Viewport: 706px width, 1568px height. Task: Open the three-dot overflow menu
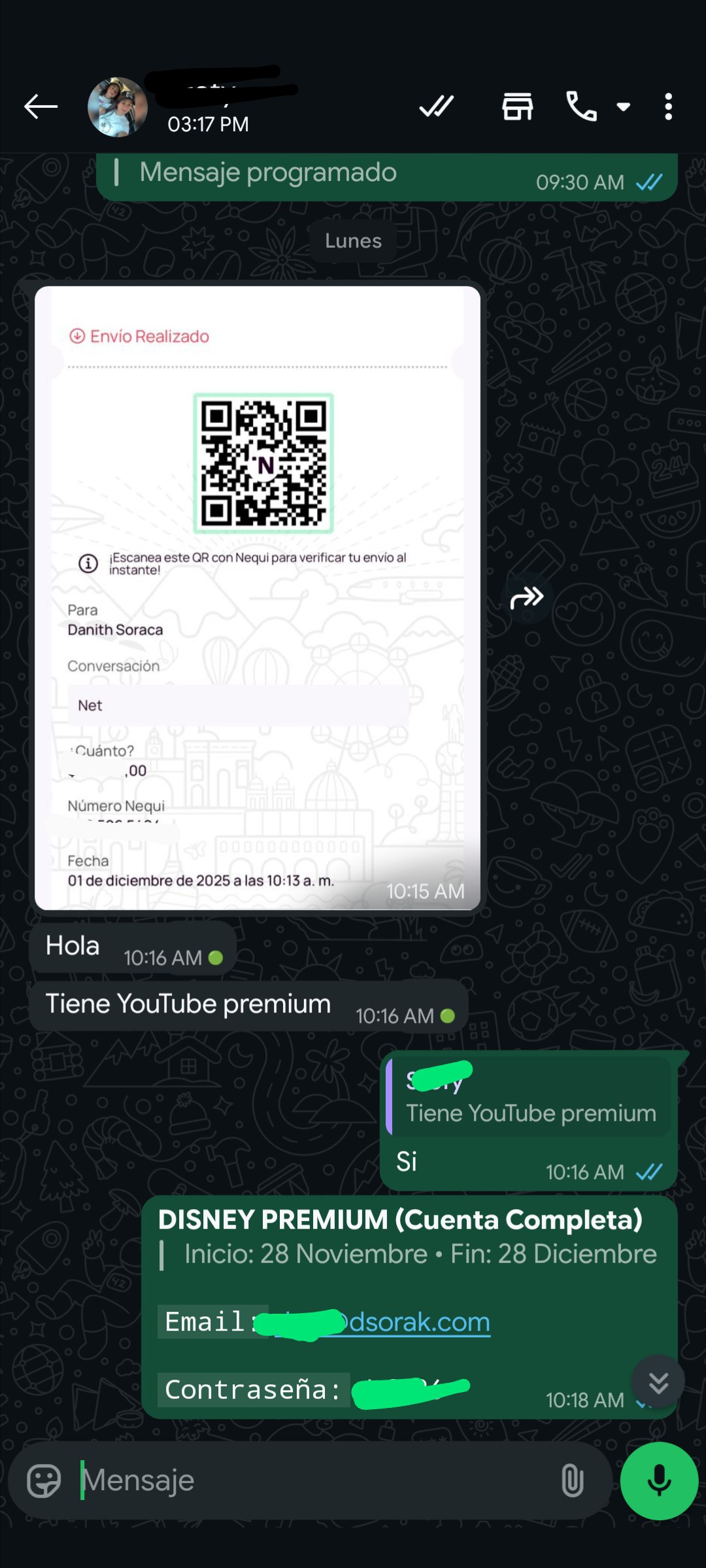click(668, 107)
